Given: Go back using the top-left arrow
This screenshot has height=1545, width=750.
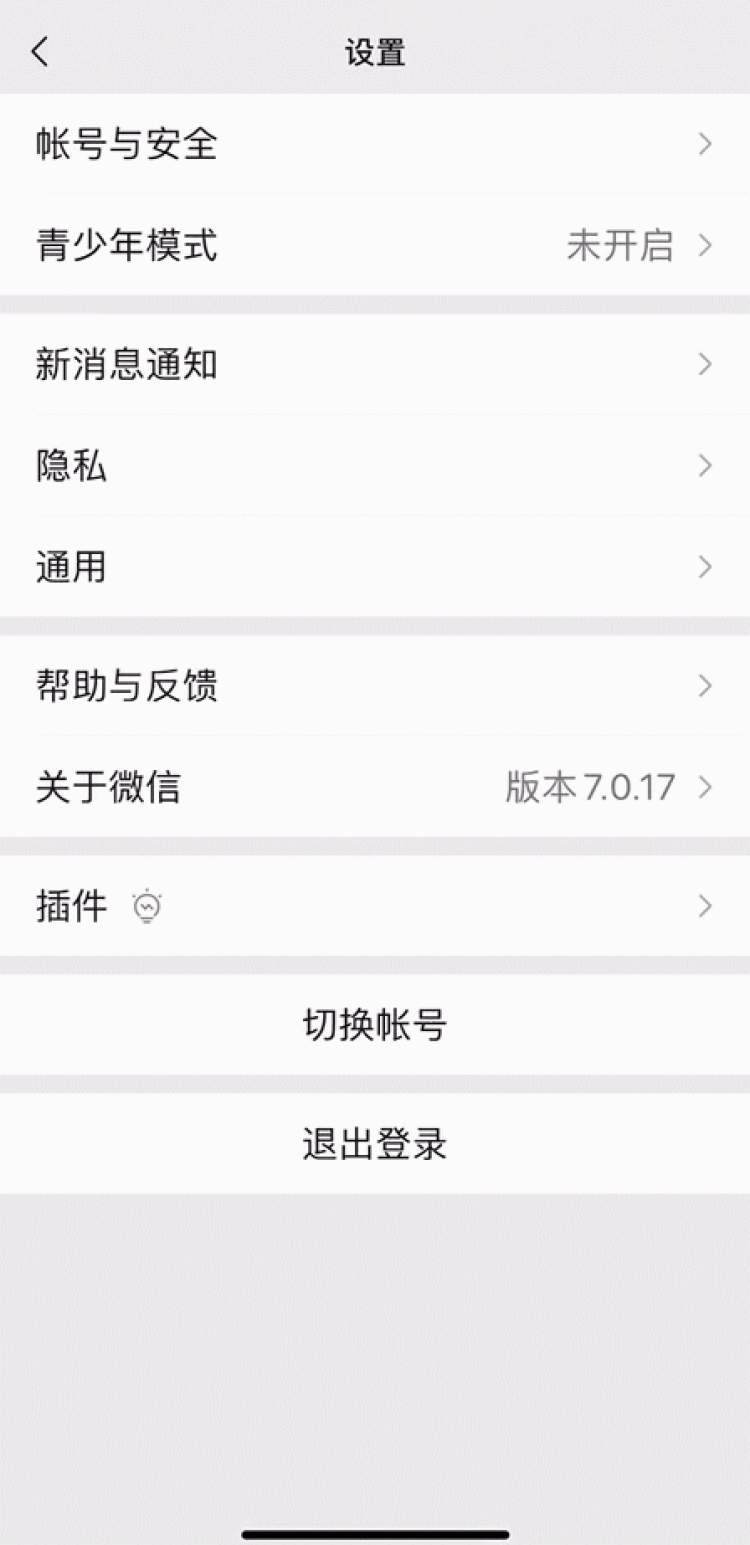Looking at the screenshot, I should tap(40, 52).
